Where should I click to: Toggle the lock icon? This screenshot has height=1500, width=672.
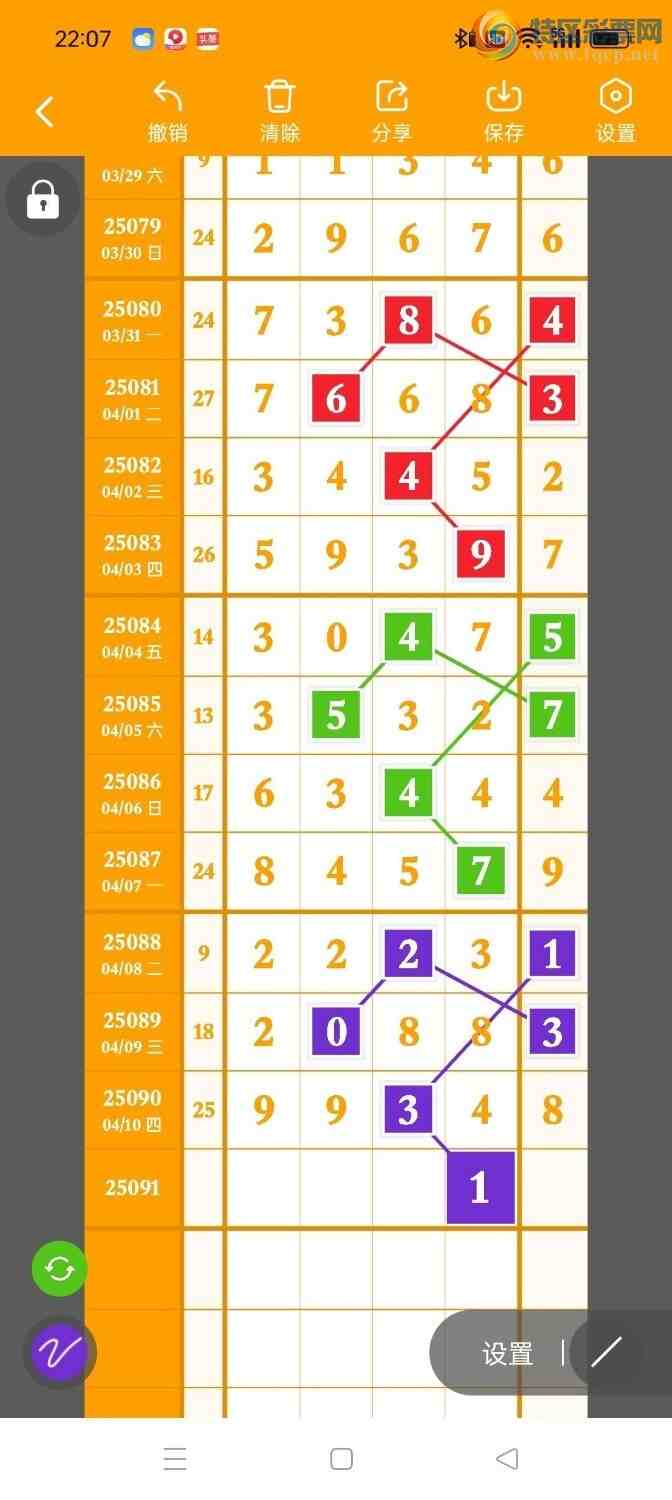42,199
